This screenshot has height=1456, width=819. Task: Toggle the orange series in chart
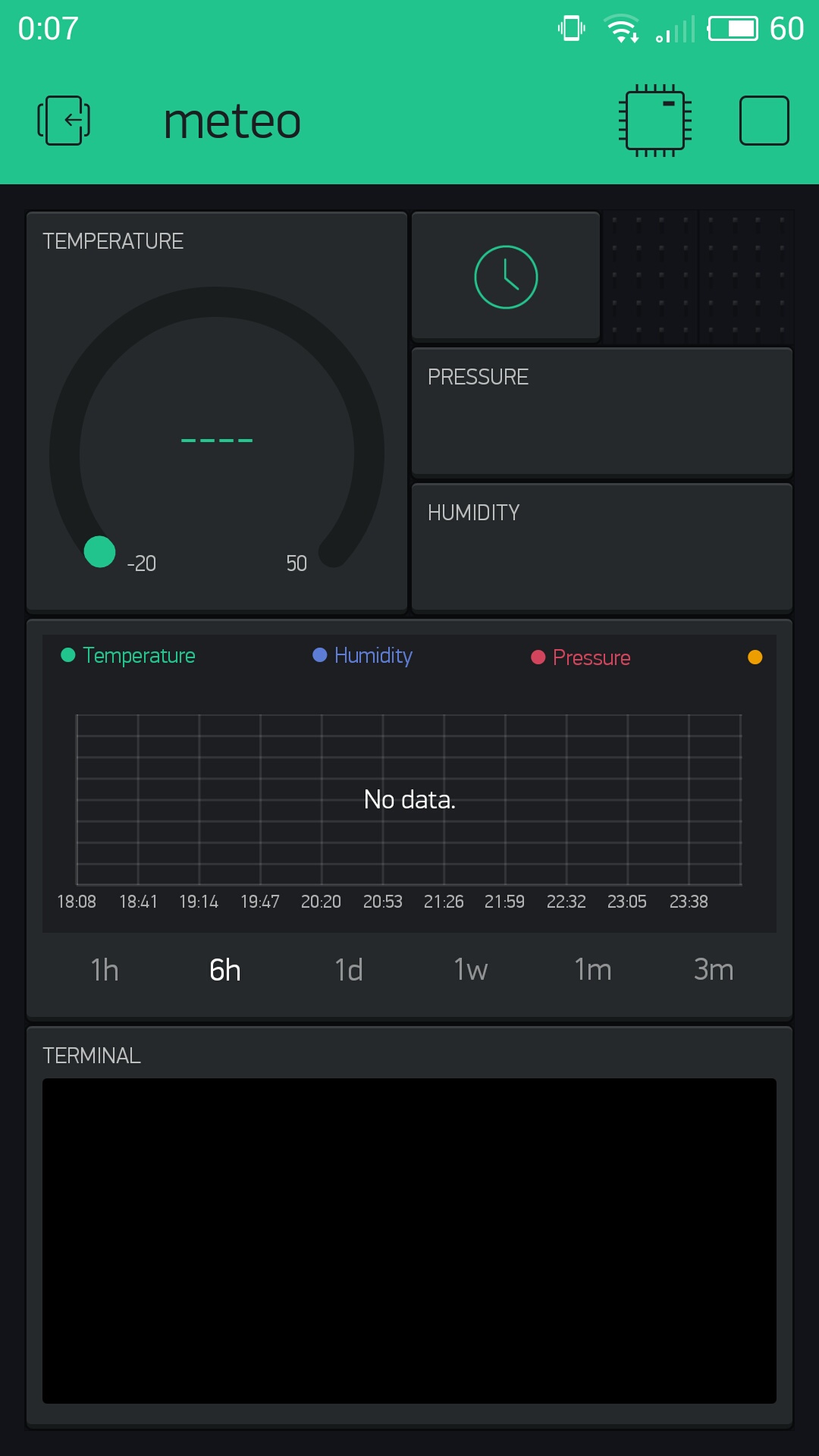(755, 657)
